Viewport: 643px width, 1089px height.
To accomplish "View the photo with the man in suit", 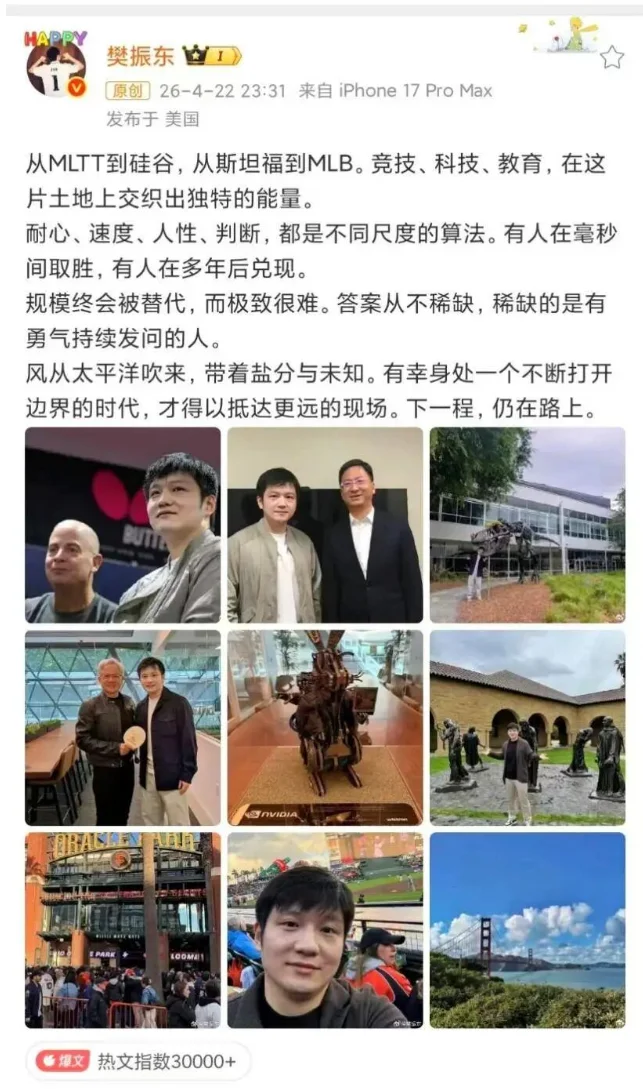I will 325,525.
